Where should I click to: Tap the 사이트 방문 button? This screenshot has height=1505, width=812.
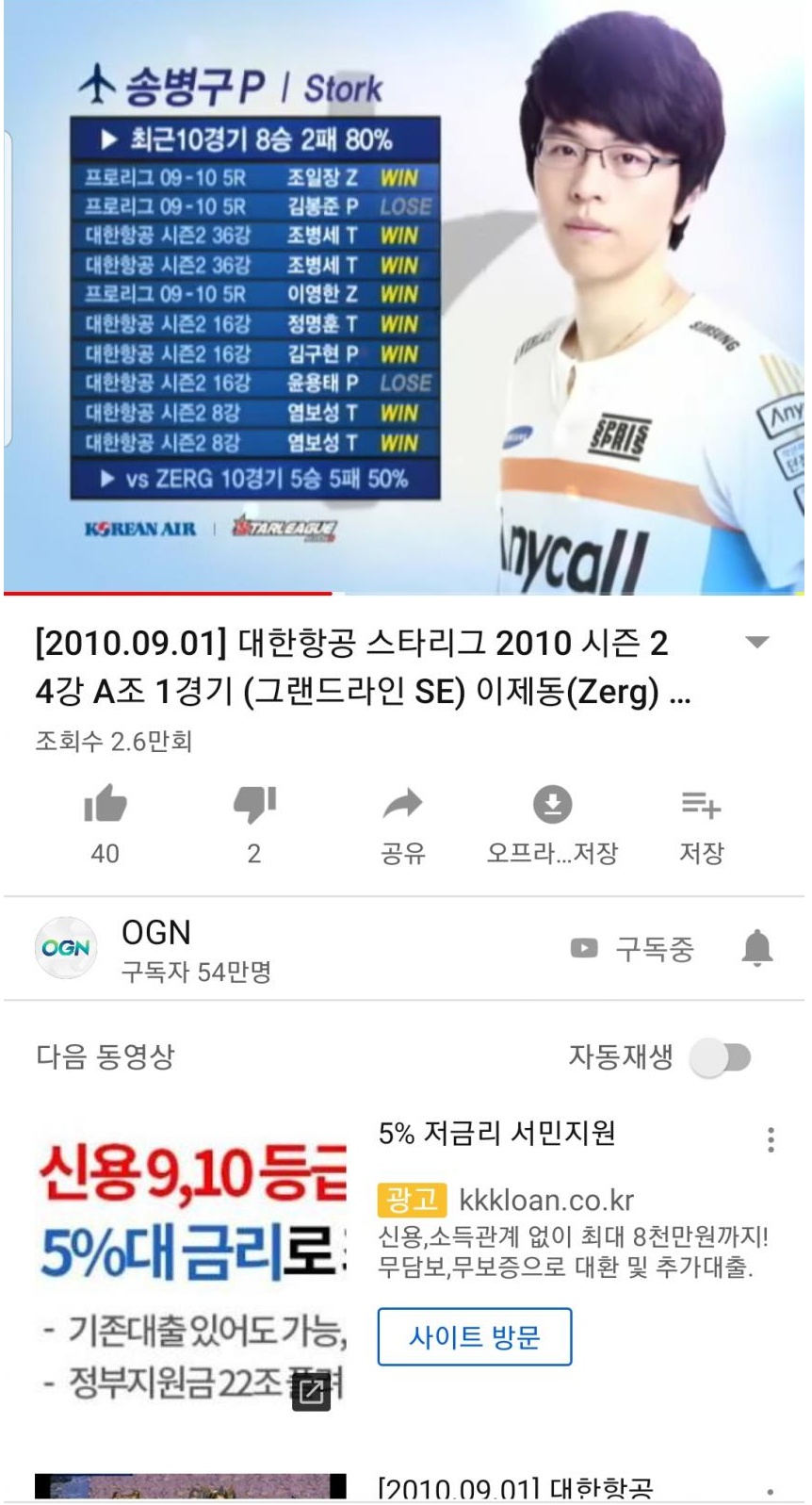click(475, 1336)
